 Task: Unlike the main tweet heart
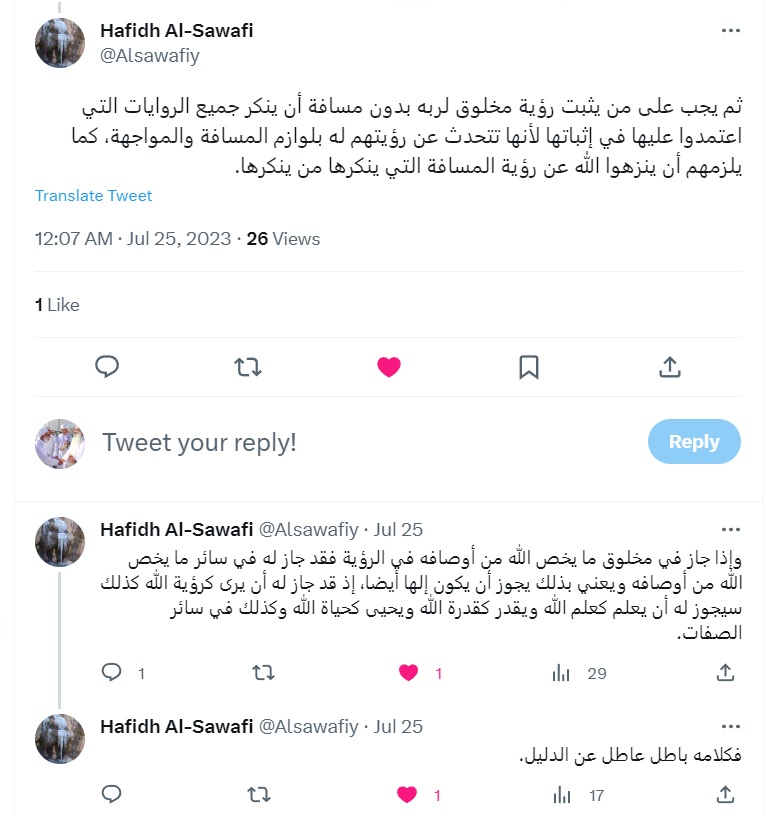click(389, 367)
